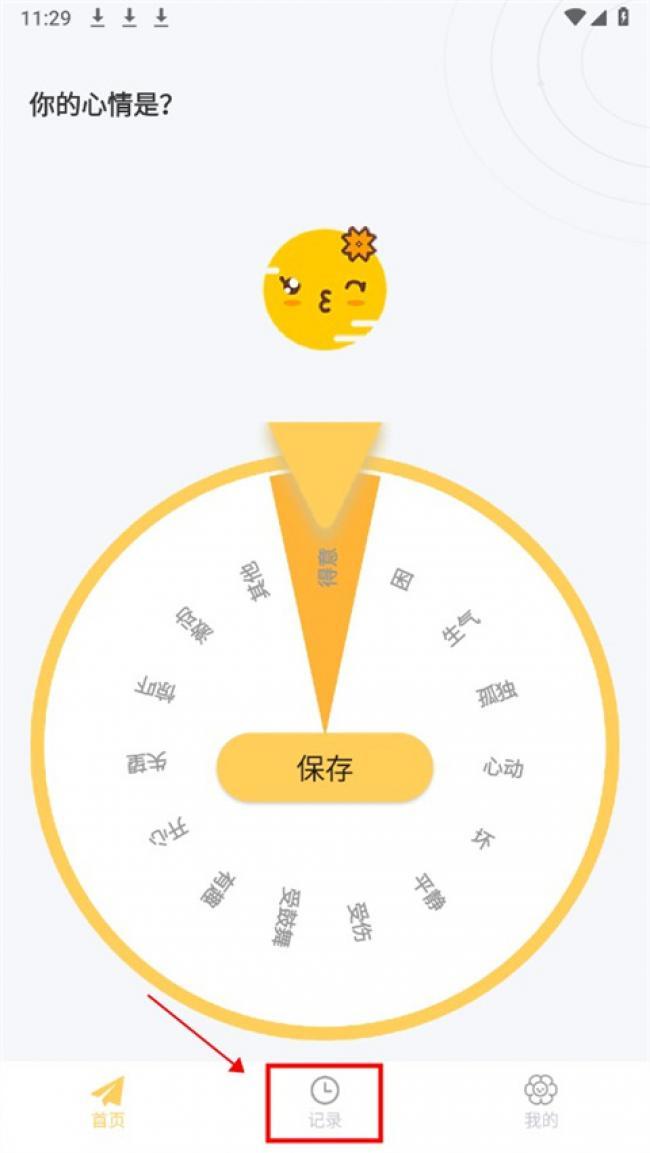The image size is (650, 1153).
Task: Save the selected mood with 保存
Action: point(325,768)
